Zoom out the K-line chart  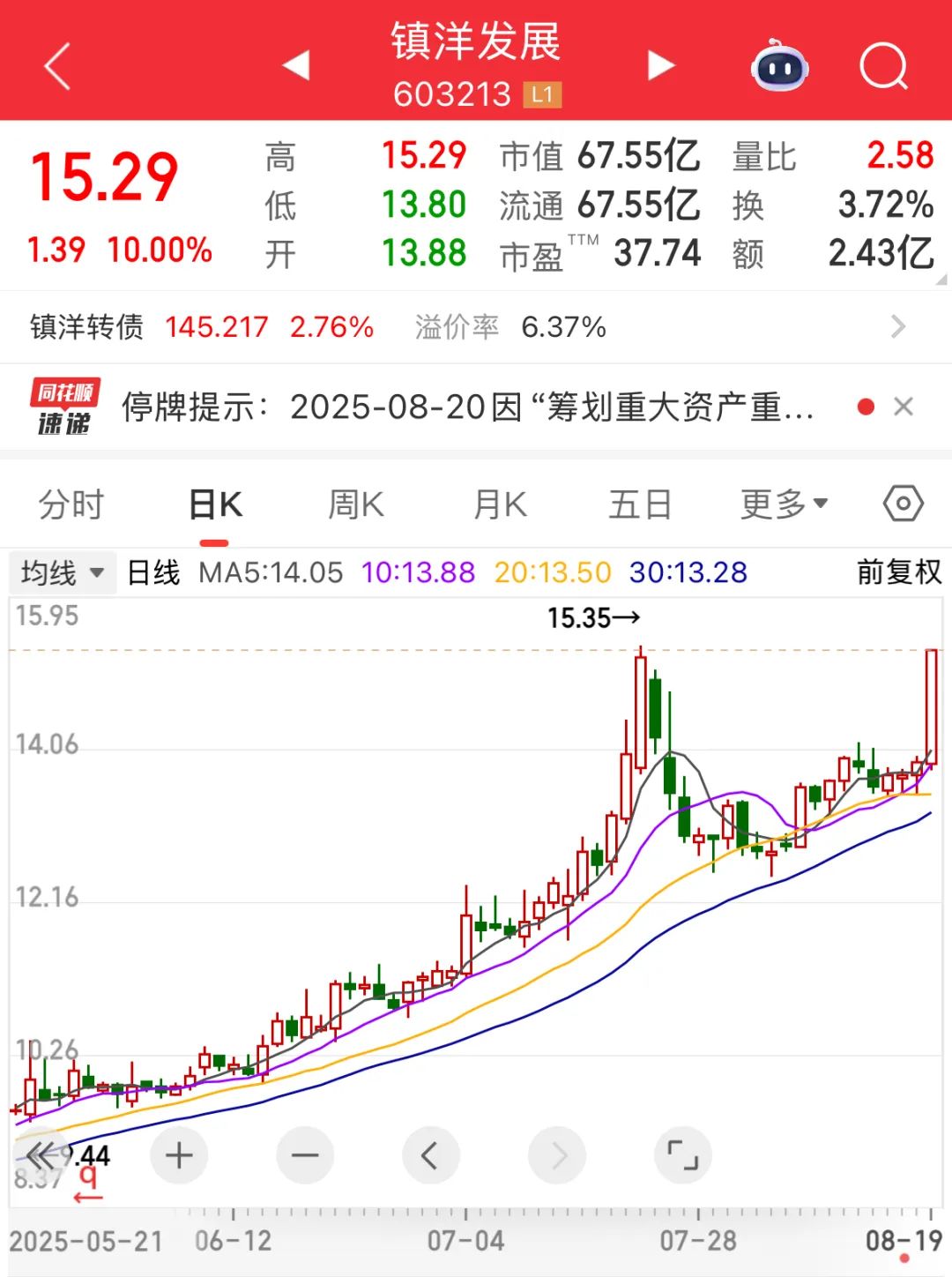pos(305,1155)
